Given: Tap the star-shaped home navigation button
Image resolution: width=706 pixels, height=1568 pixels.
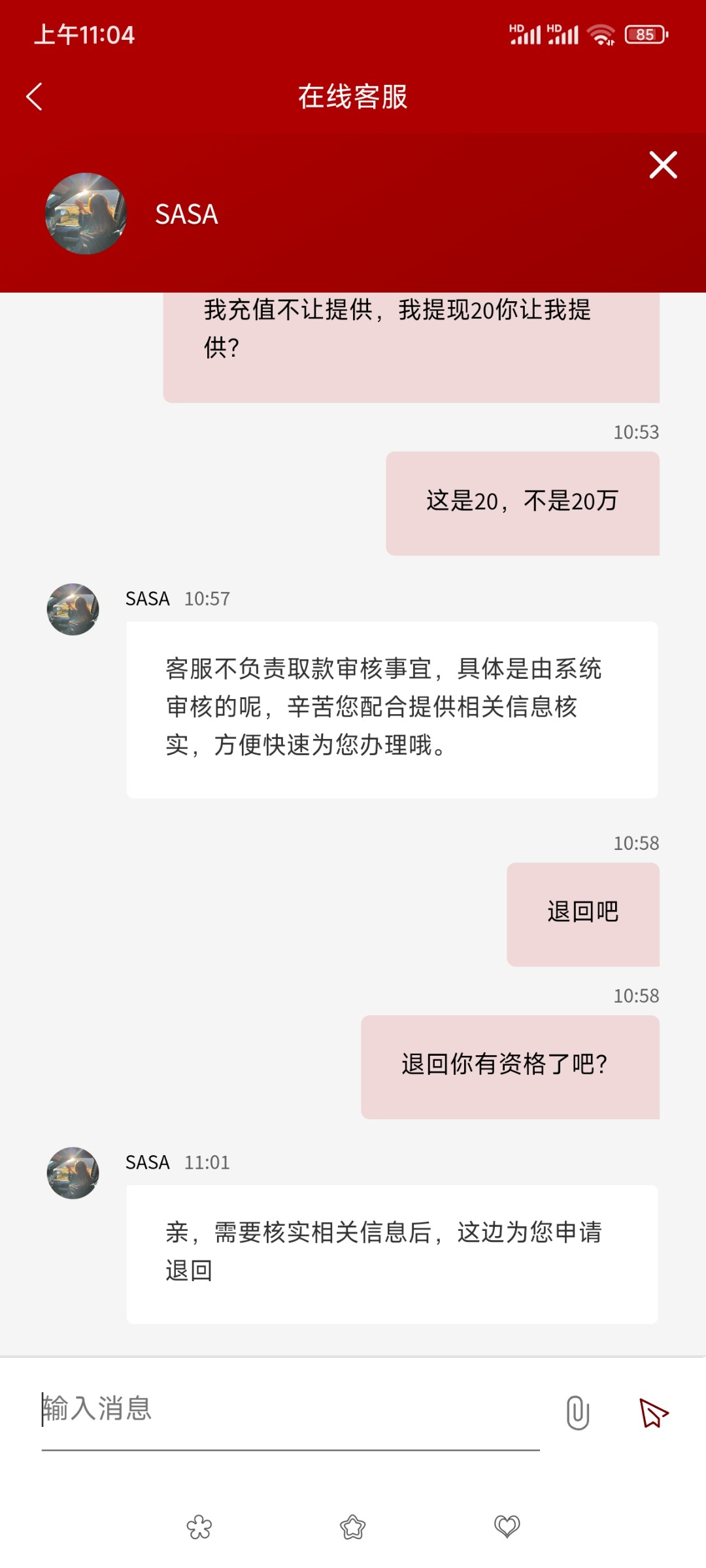Looking at the screenshot, I should coord(352,1527).
